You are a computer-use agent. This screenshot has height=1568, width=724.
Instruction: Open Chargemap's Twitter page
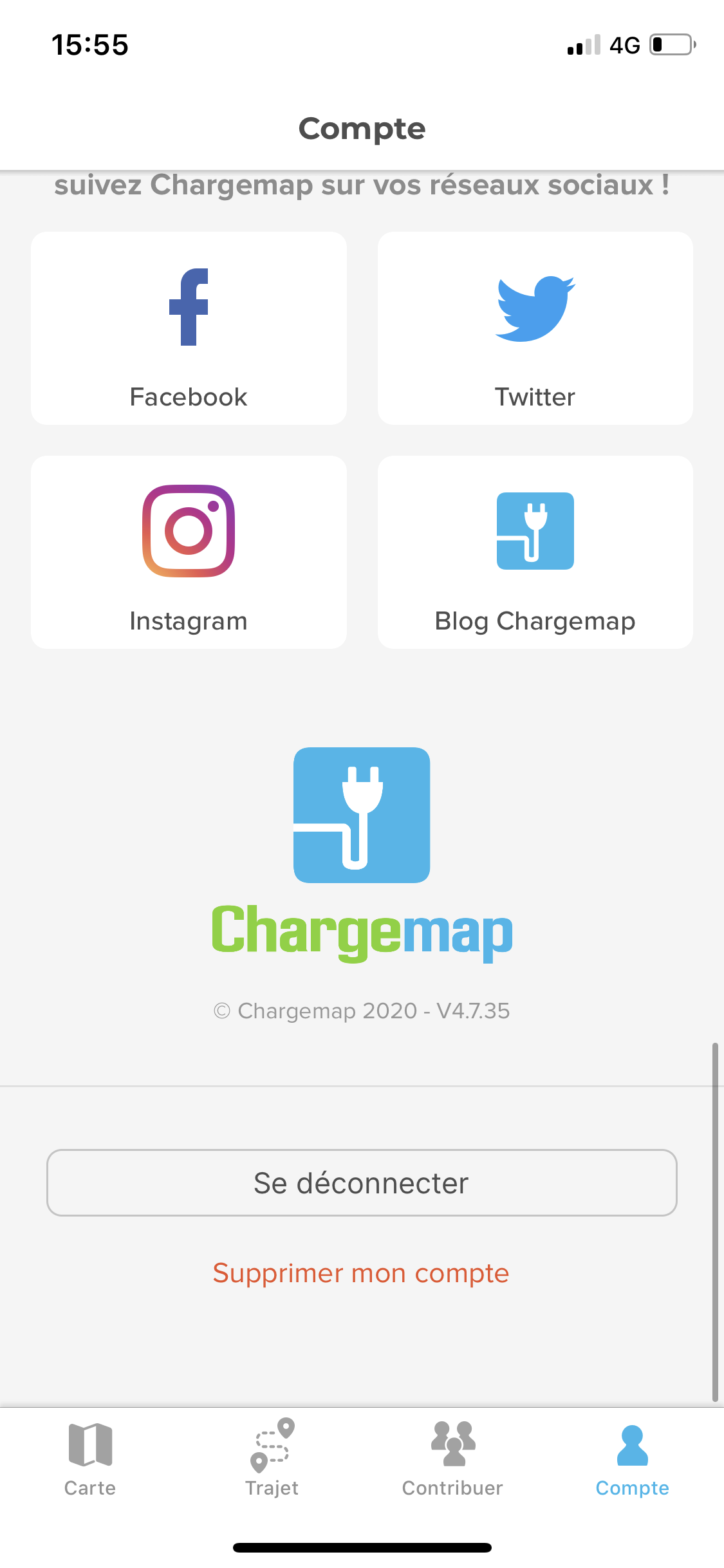[x=535, y=328]
